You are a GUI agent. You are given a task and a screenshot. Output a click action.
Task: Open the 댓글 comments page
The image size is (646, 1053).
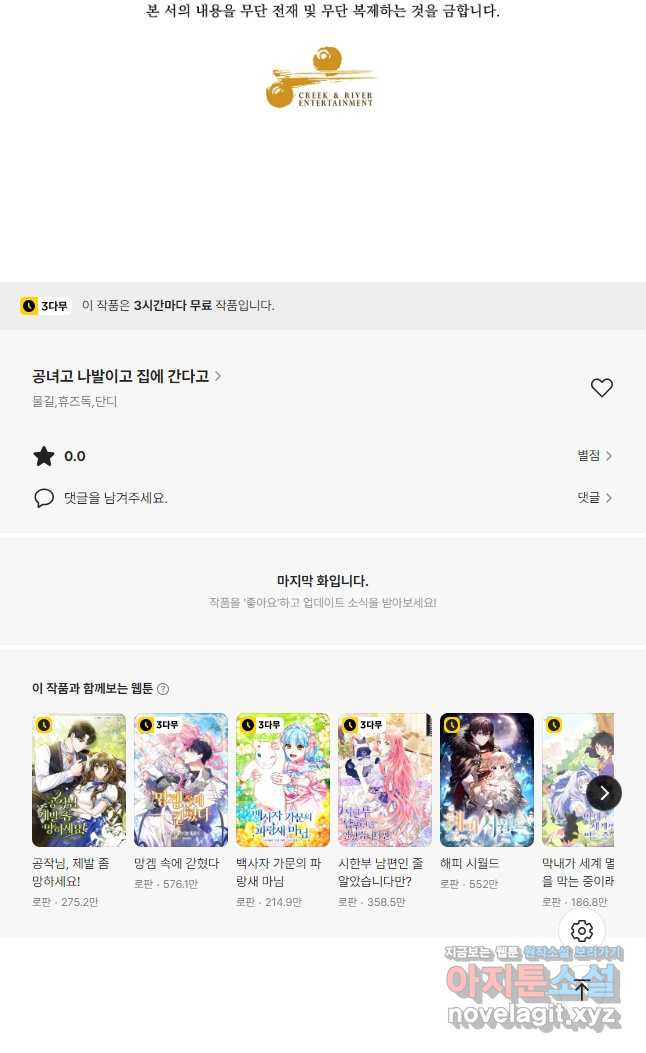click(594, 497)
